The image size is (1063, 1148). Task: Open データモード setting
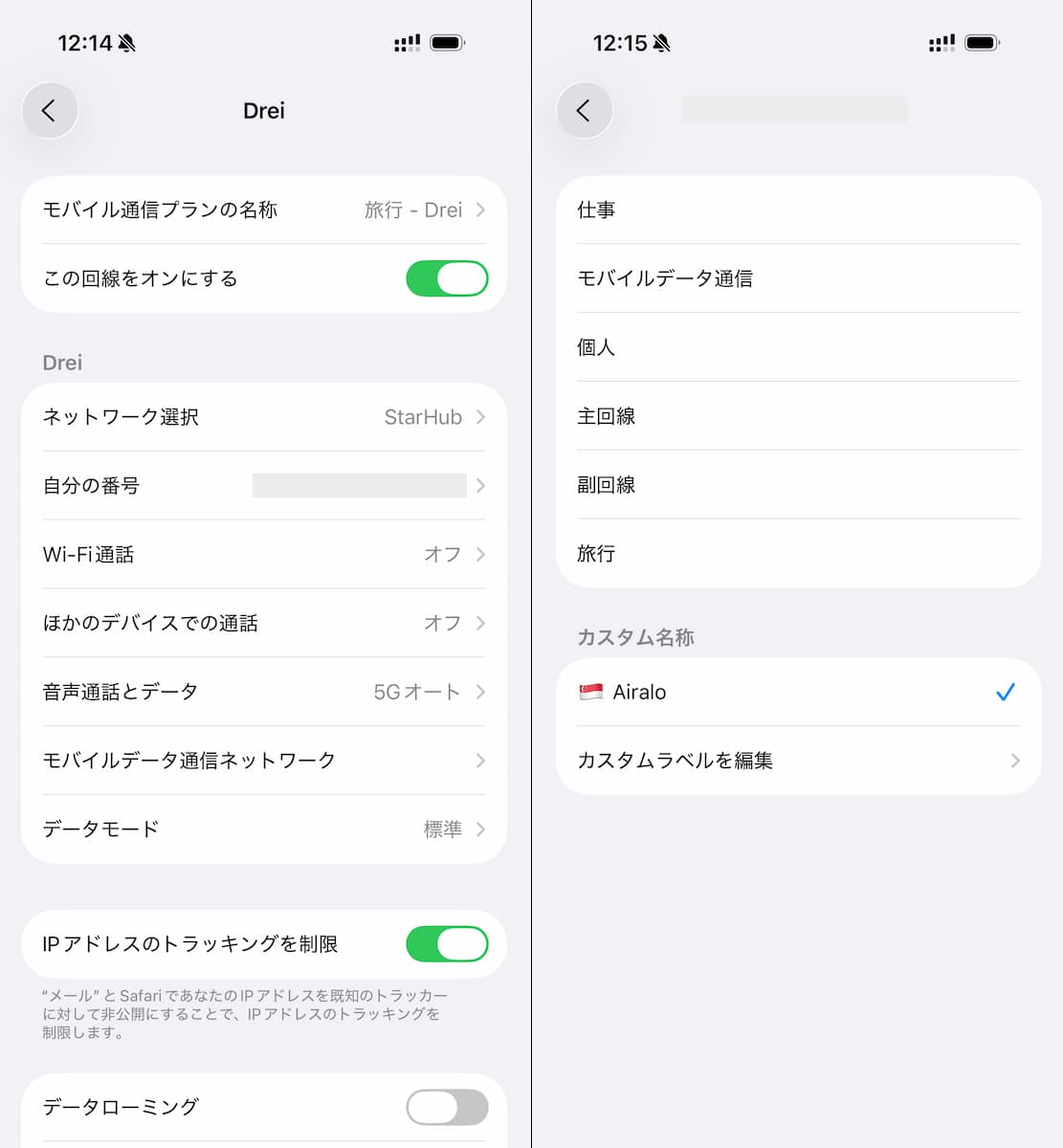(x=263, y=829)
